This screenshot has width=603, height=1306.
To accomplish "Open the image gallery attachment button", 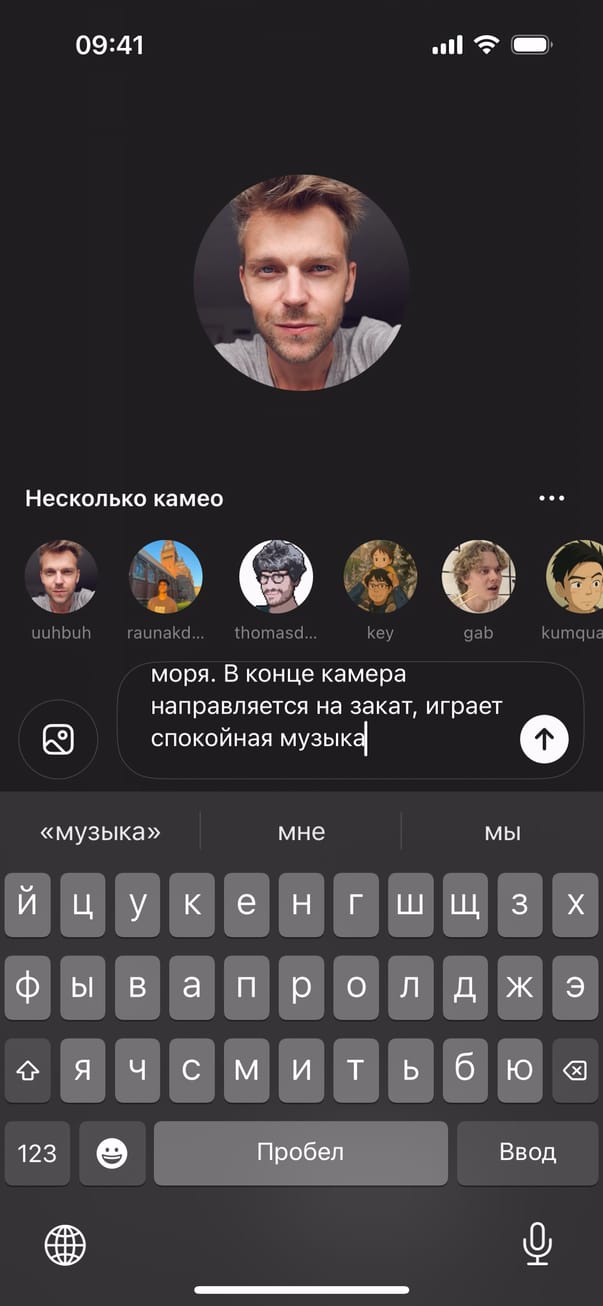I will (58, 739).
